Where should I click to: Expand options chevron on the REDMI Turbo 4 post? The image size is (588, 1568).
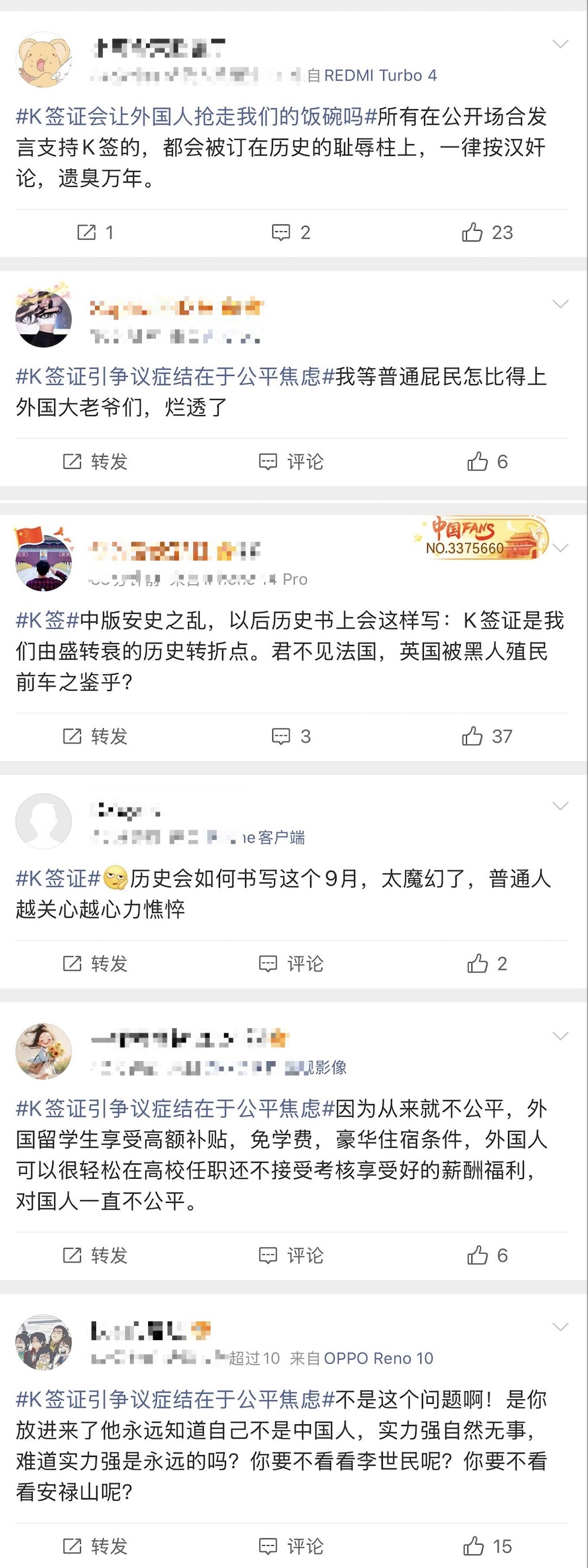(x=560, y=44)
